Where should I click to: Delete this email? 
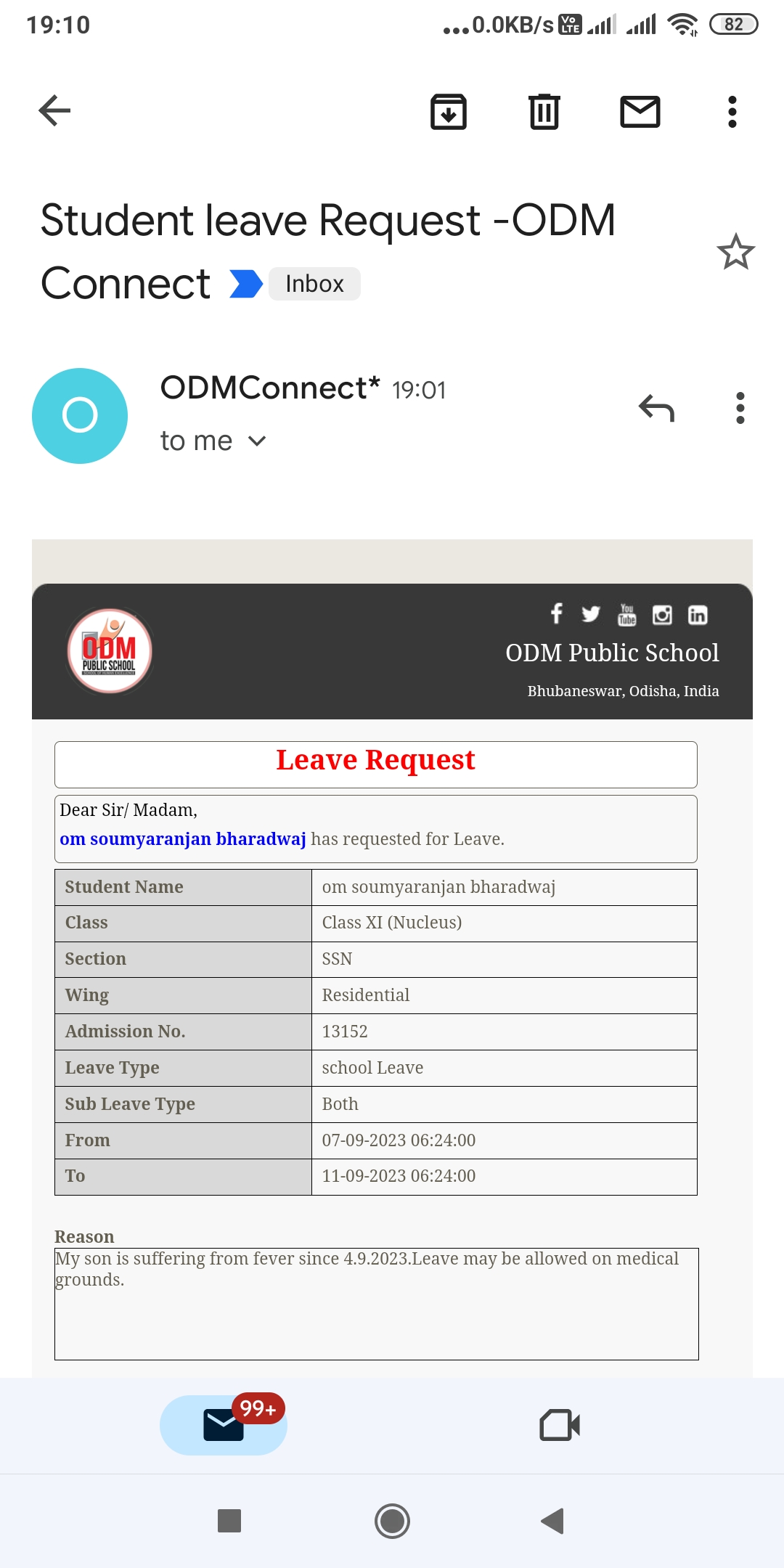(x=544, y=112)
